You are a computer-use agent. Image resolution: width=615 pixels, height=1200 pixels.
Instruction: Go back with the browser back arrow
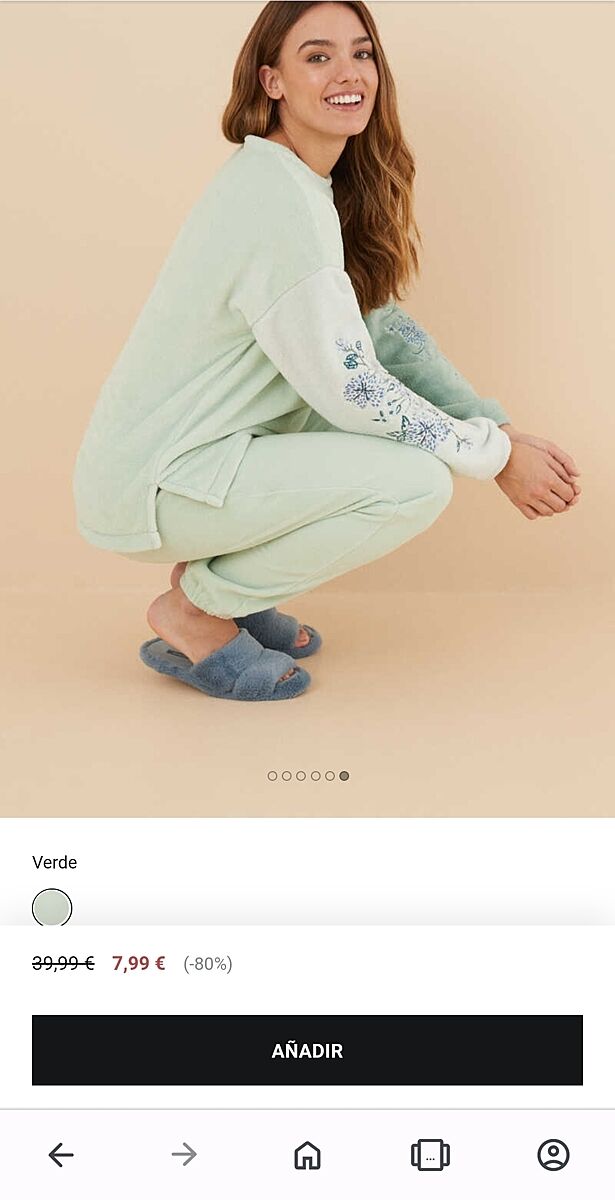(x=61, y=1155)
